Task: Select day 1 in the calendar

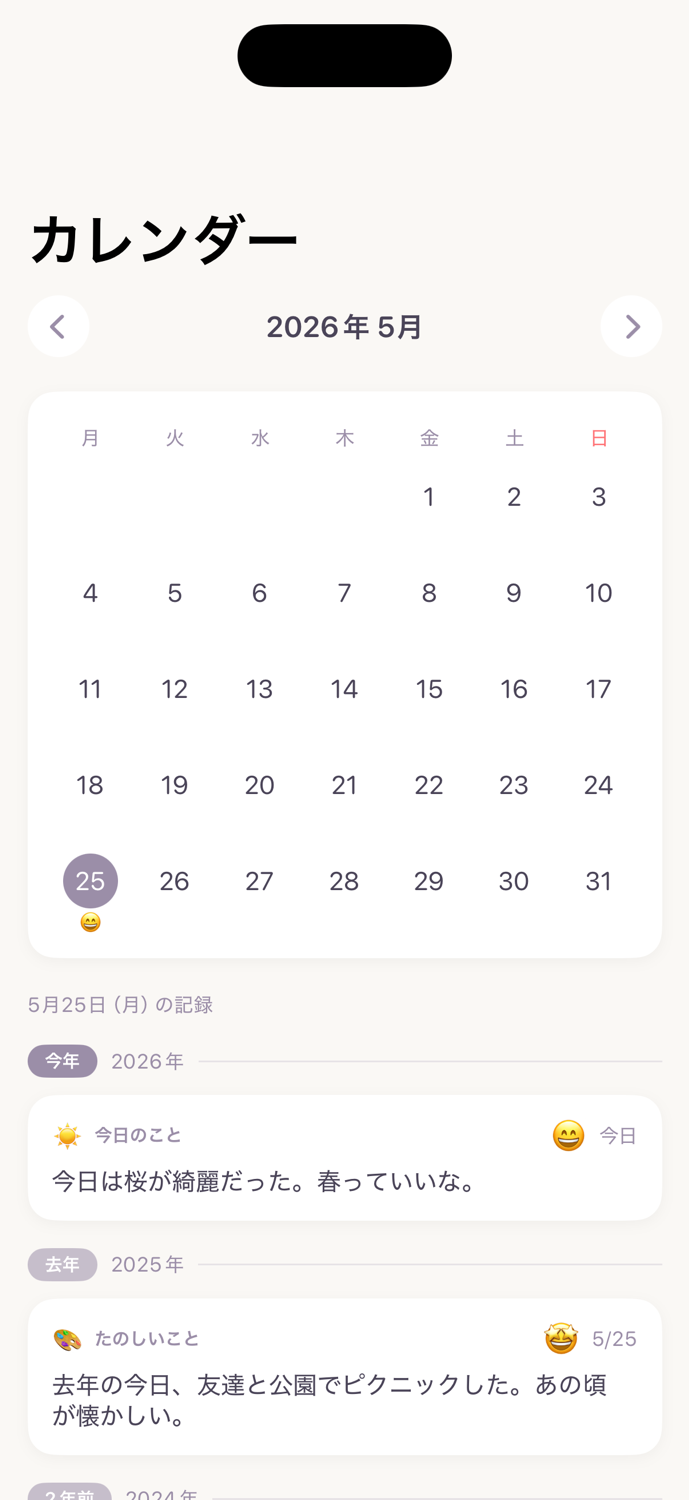Action: point(429,497)
